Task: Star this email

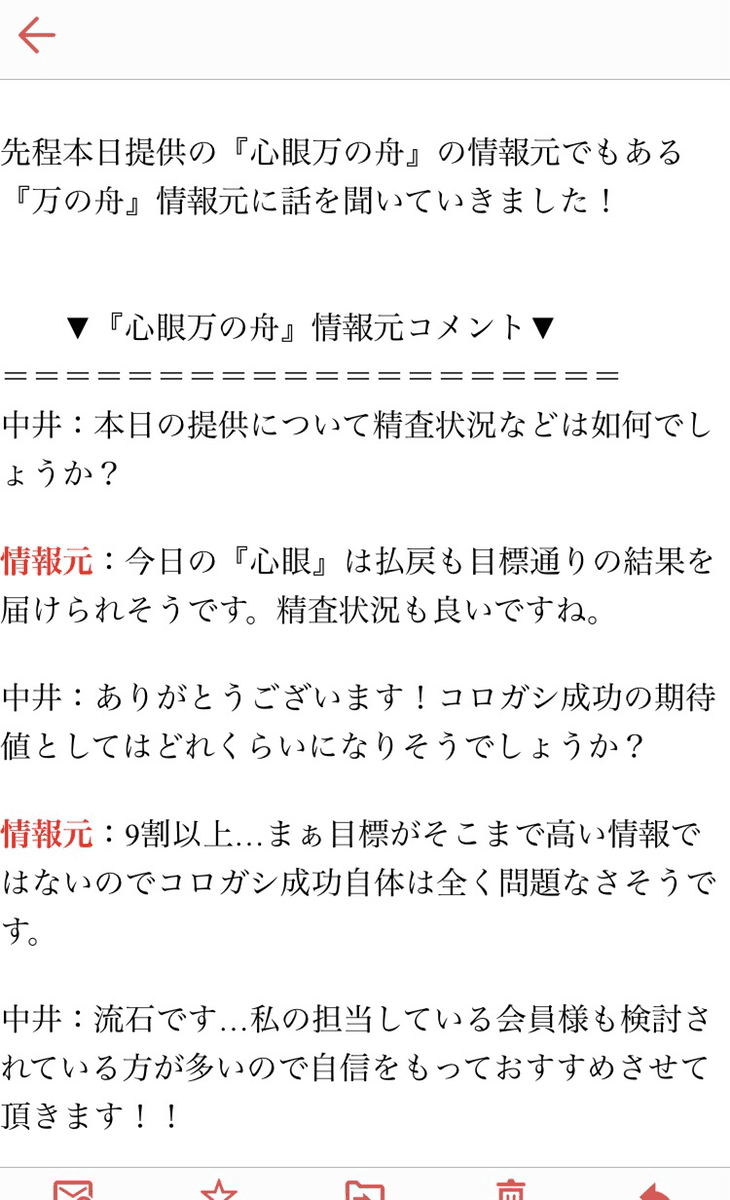Action: click(219, 1190)
